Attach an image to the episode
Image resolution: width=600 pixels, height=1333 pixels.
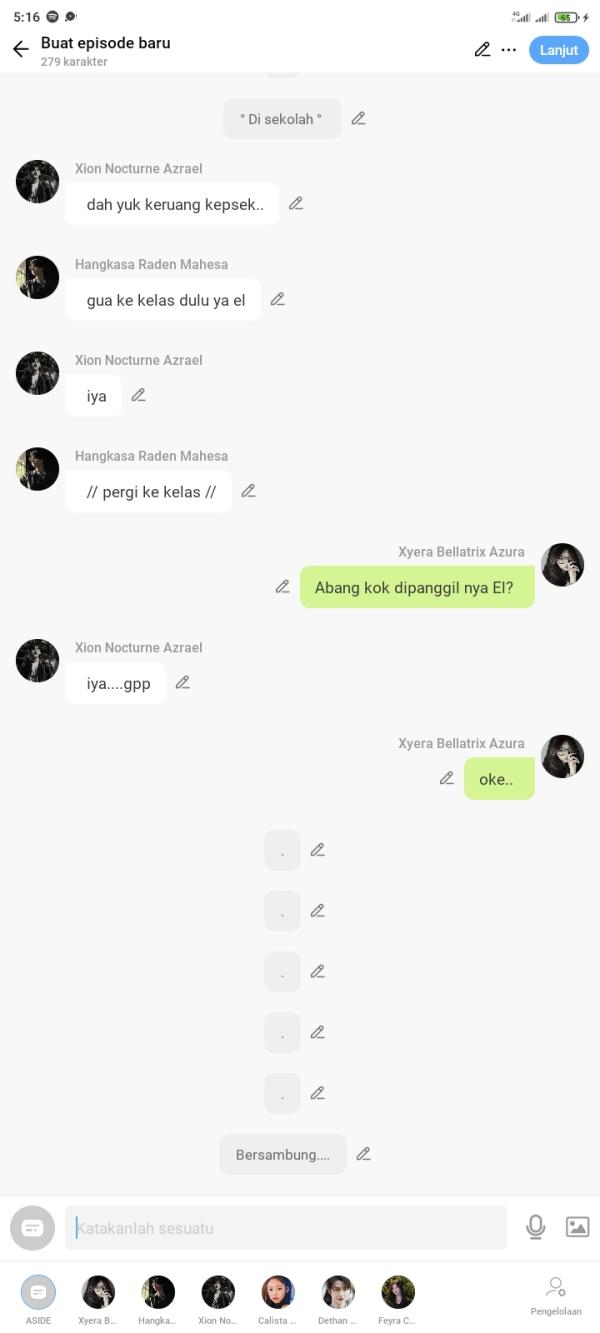pyautogui.click(x=577, y=1227)
